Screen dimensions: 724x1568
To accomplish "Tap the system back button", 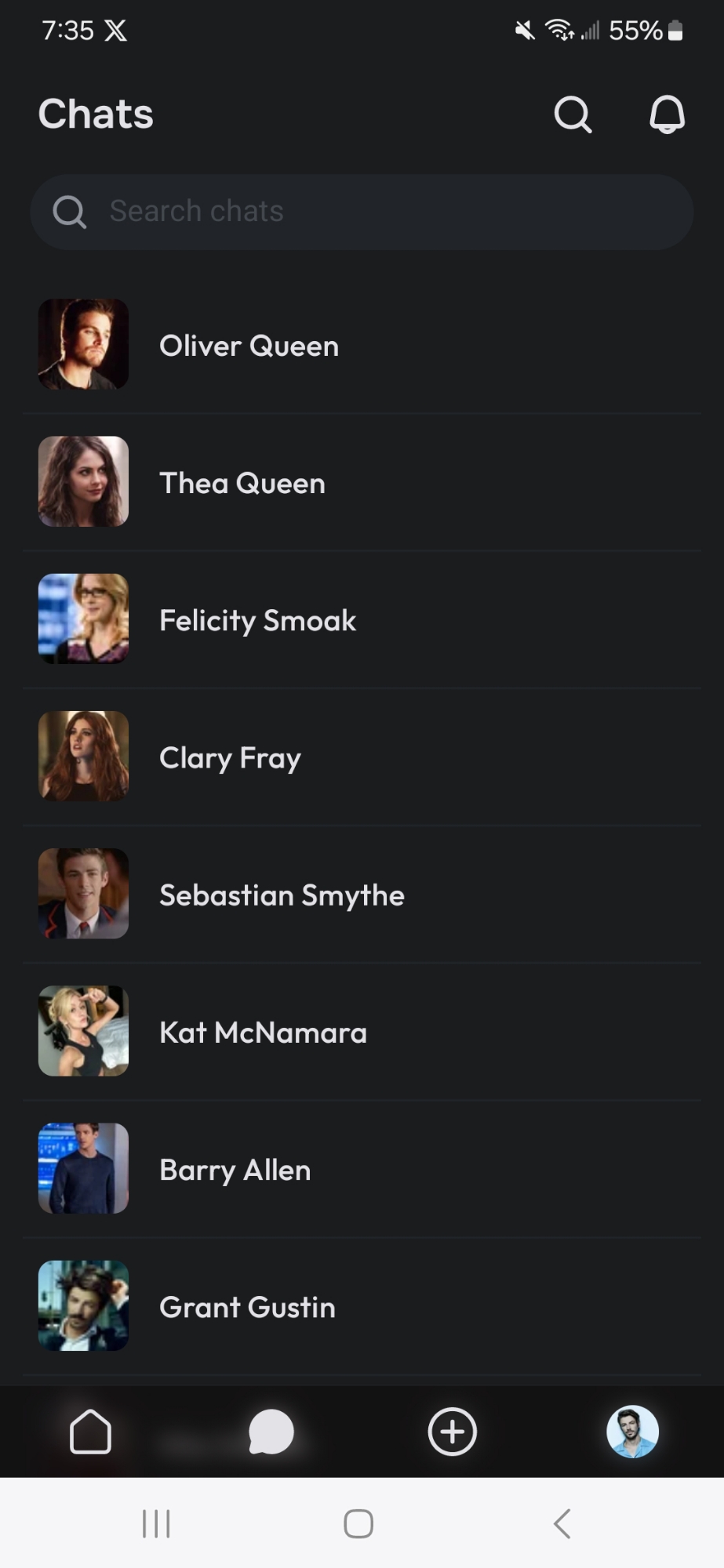I will click(x=562, y=1523).
